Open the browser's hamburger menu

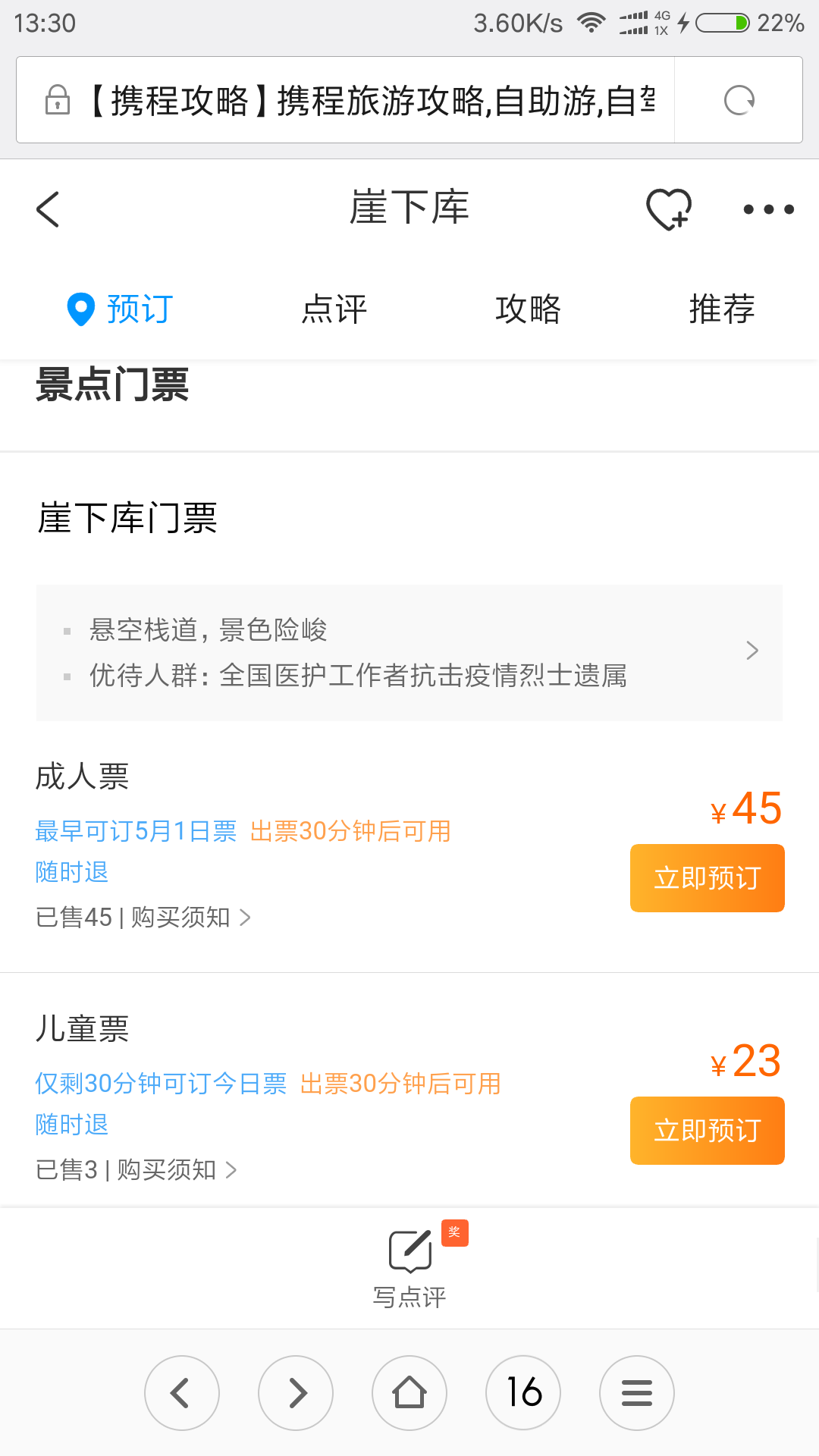click(x=637, y=1393)
